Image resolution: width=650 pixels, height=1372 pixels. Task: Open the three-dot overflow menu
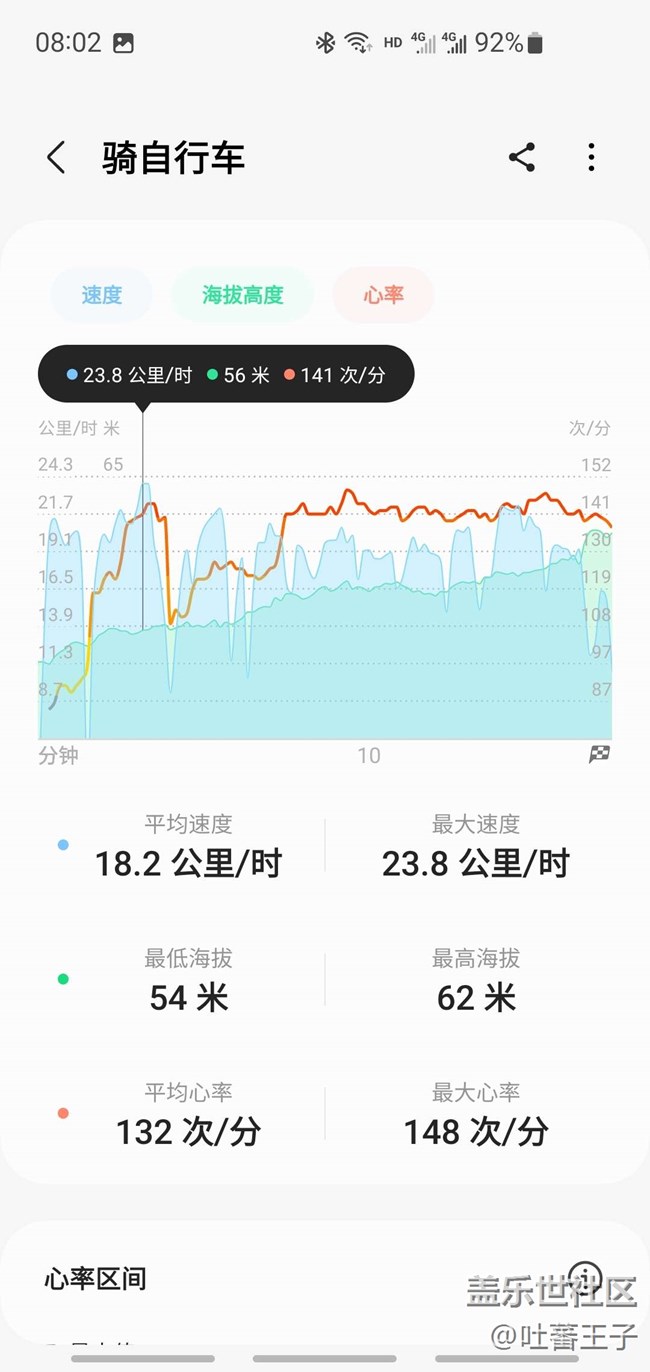click(x=591, y=157)
